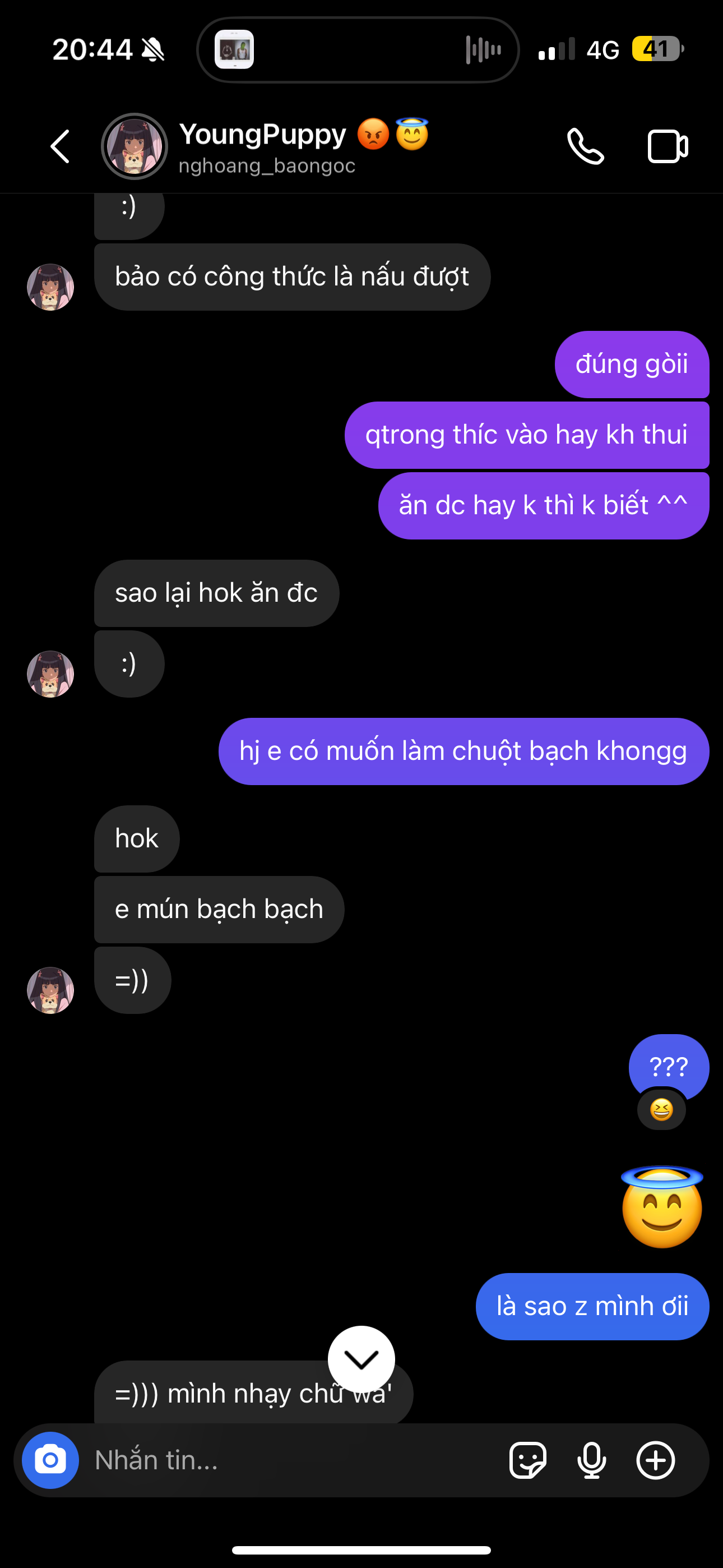Go back to the inbox
723x1568 pixels.
pyautogui.click(x=59, y=146)
